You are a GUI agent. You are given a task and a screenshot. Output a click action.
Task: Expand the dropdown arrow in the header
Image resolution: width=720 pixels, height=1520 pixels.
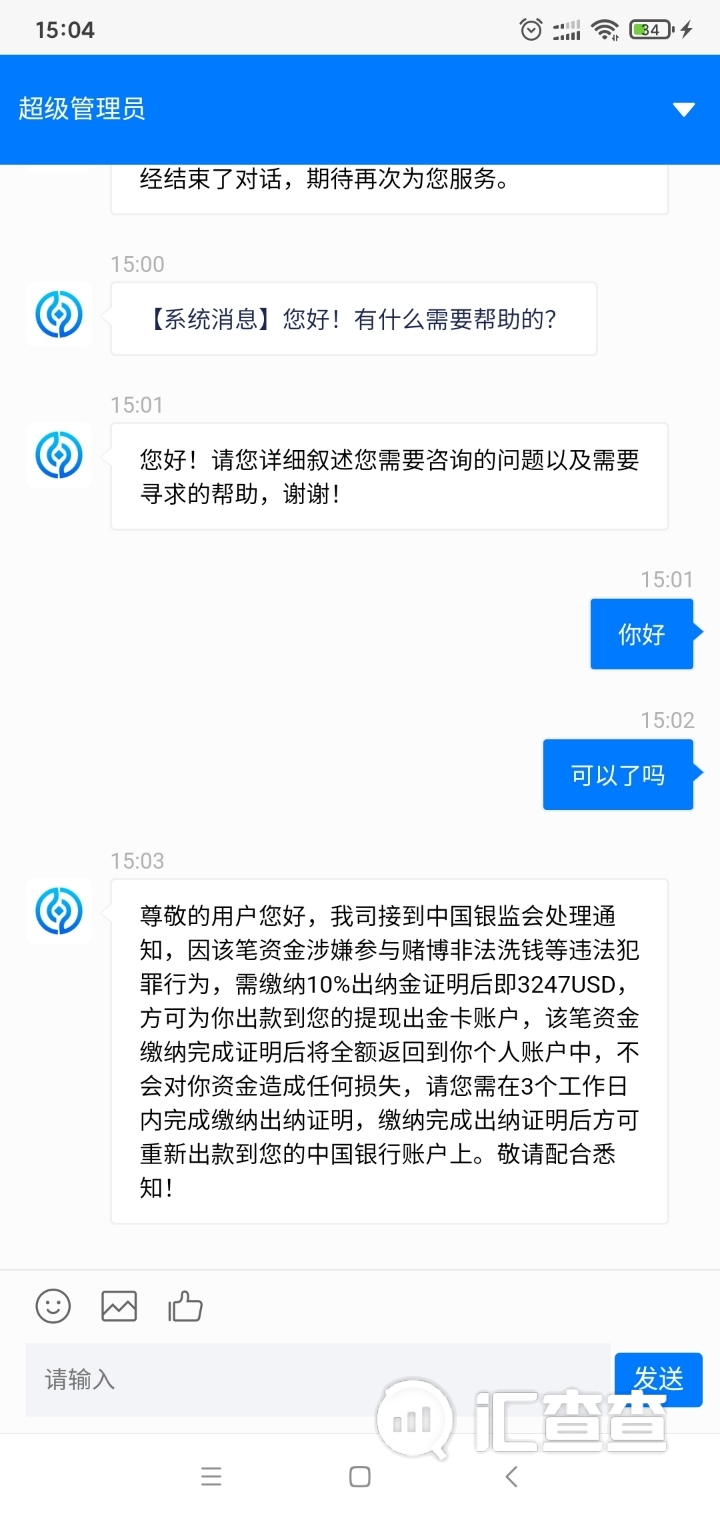coord(684,109)
